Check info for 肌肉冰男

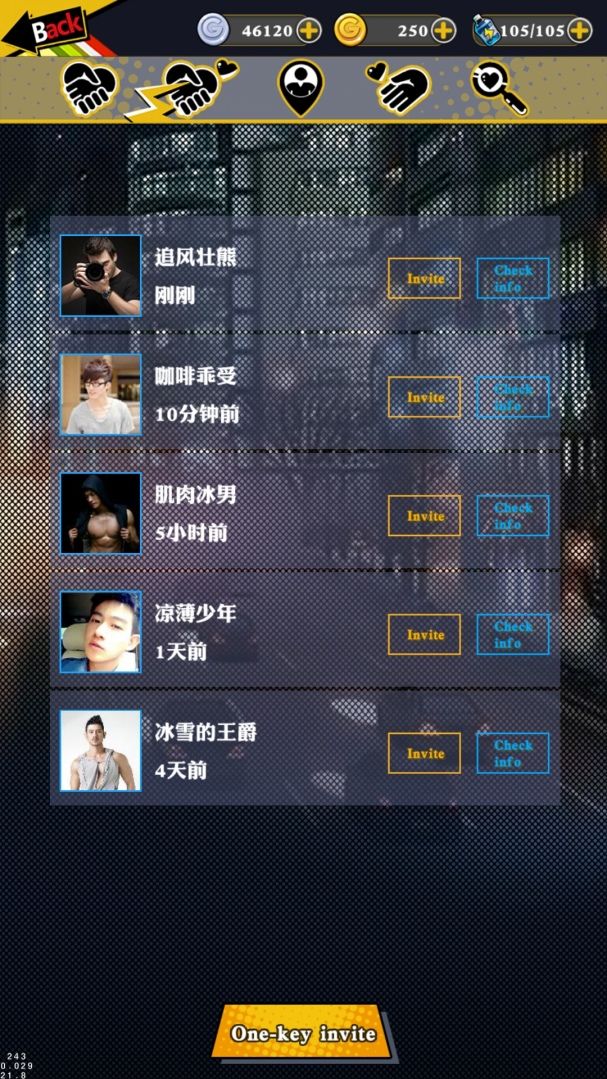pyautogui.click(x=512, y=516)
